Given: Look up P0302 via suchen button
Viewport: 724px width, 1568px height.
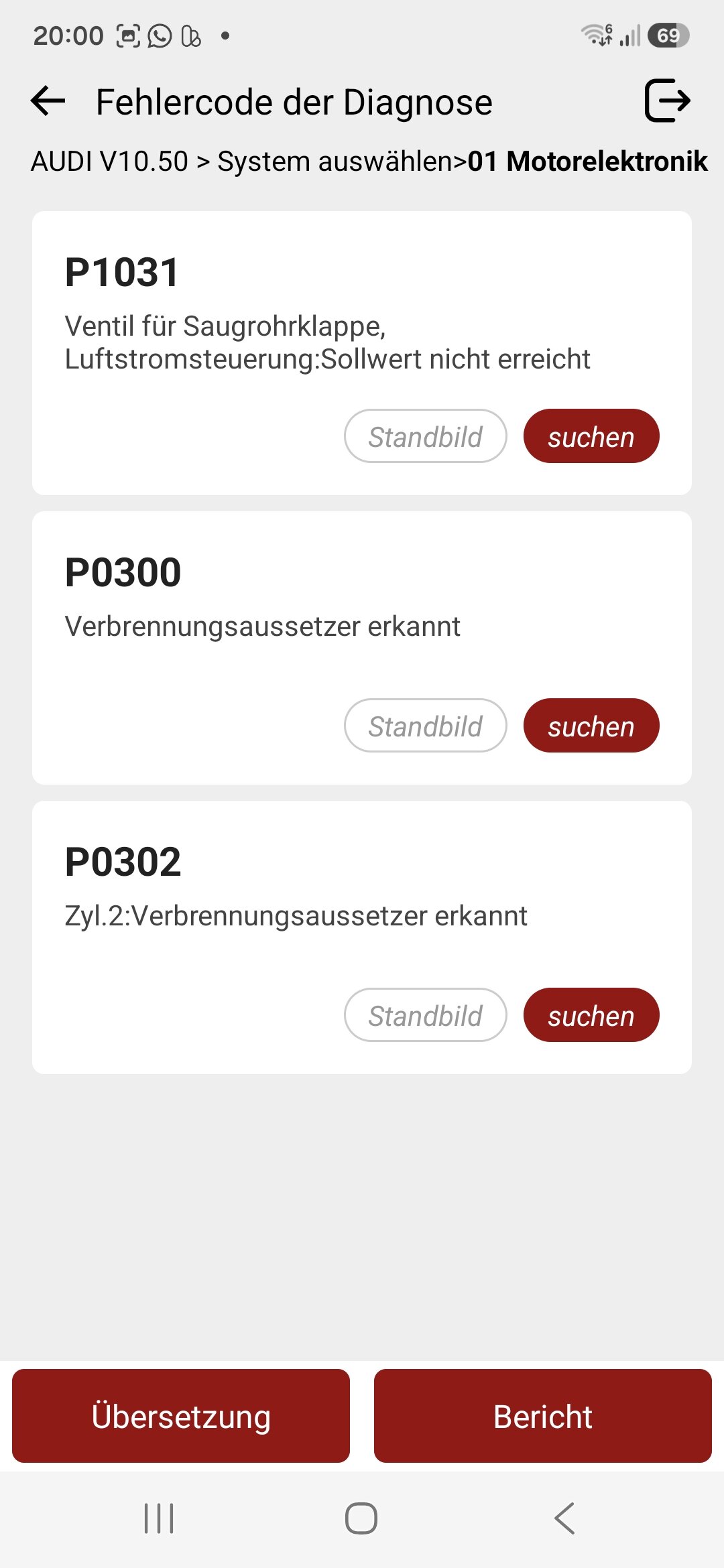Looking at the screenshot, I should coord(591,1015).
